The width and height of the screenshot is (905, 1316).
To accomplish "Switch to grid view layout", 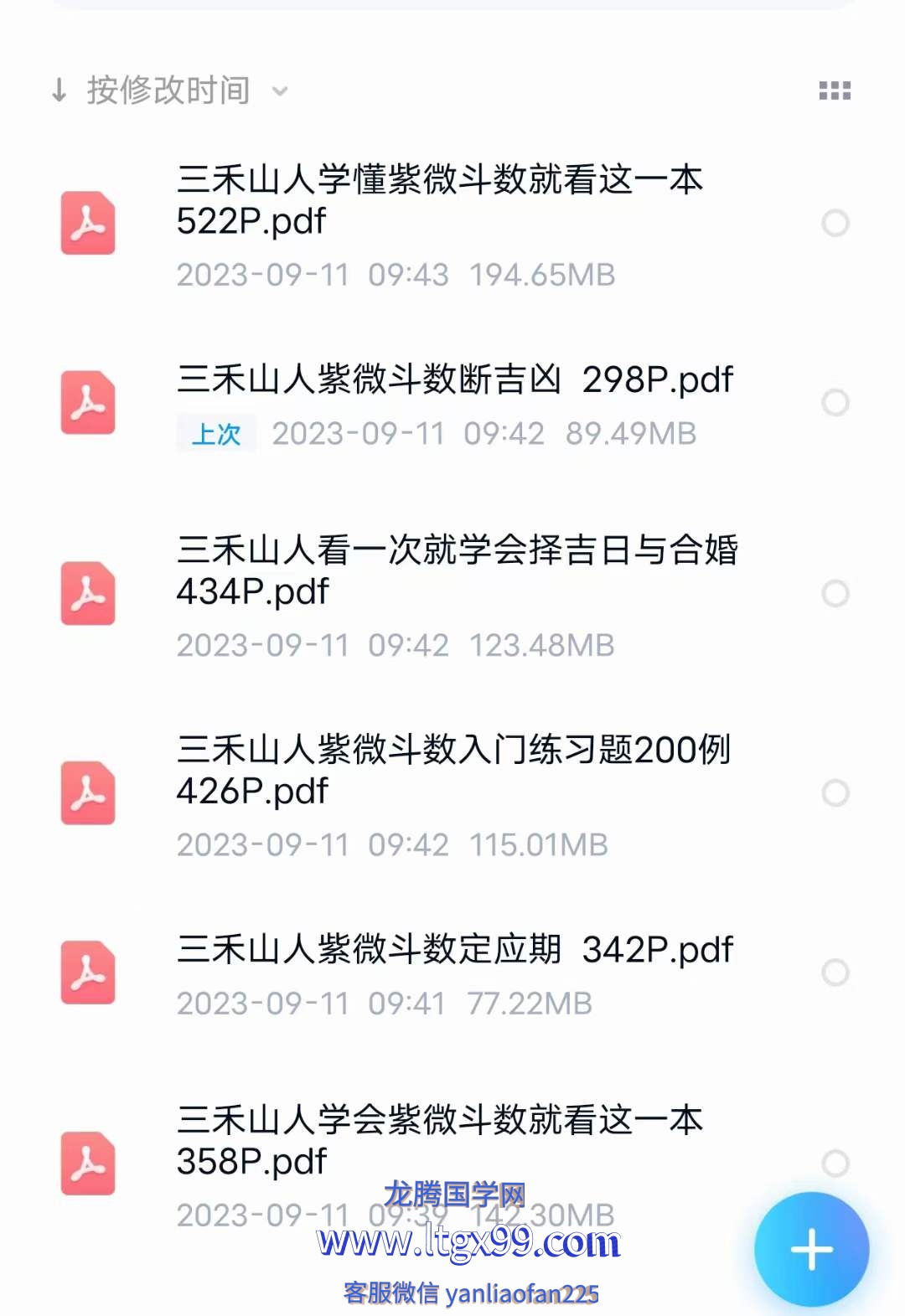I will point(834,90).
